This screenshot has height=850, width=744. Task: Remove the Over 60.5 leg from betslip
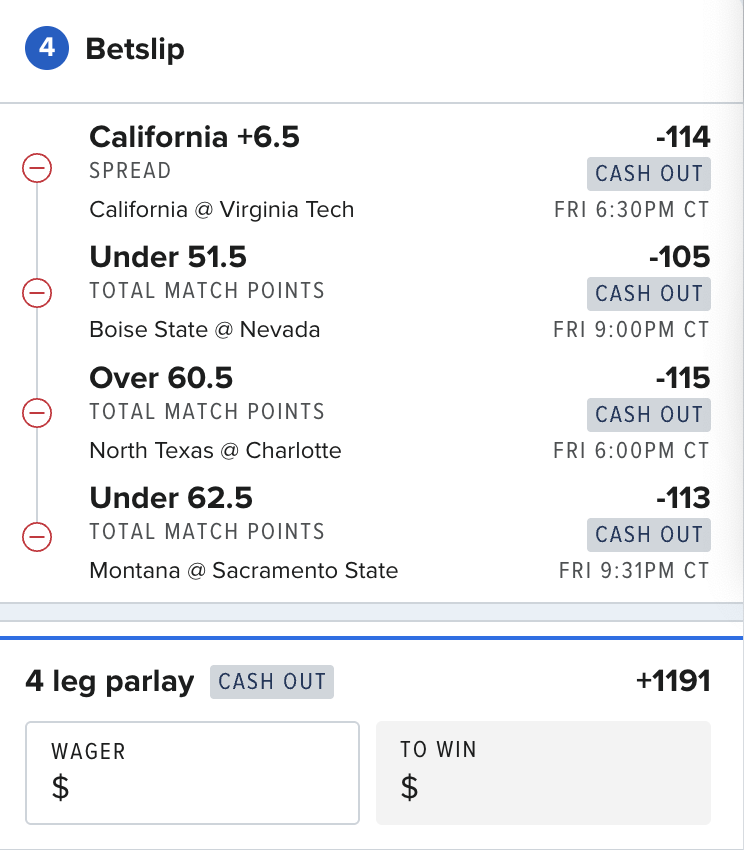tap(37, 412)
